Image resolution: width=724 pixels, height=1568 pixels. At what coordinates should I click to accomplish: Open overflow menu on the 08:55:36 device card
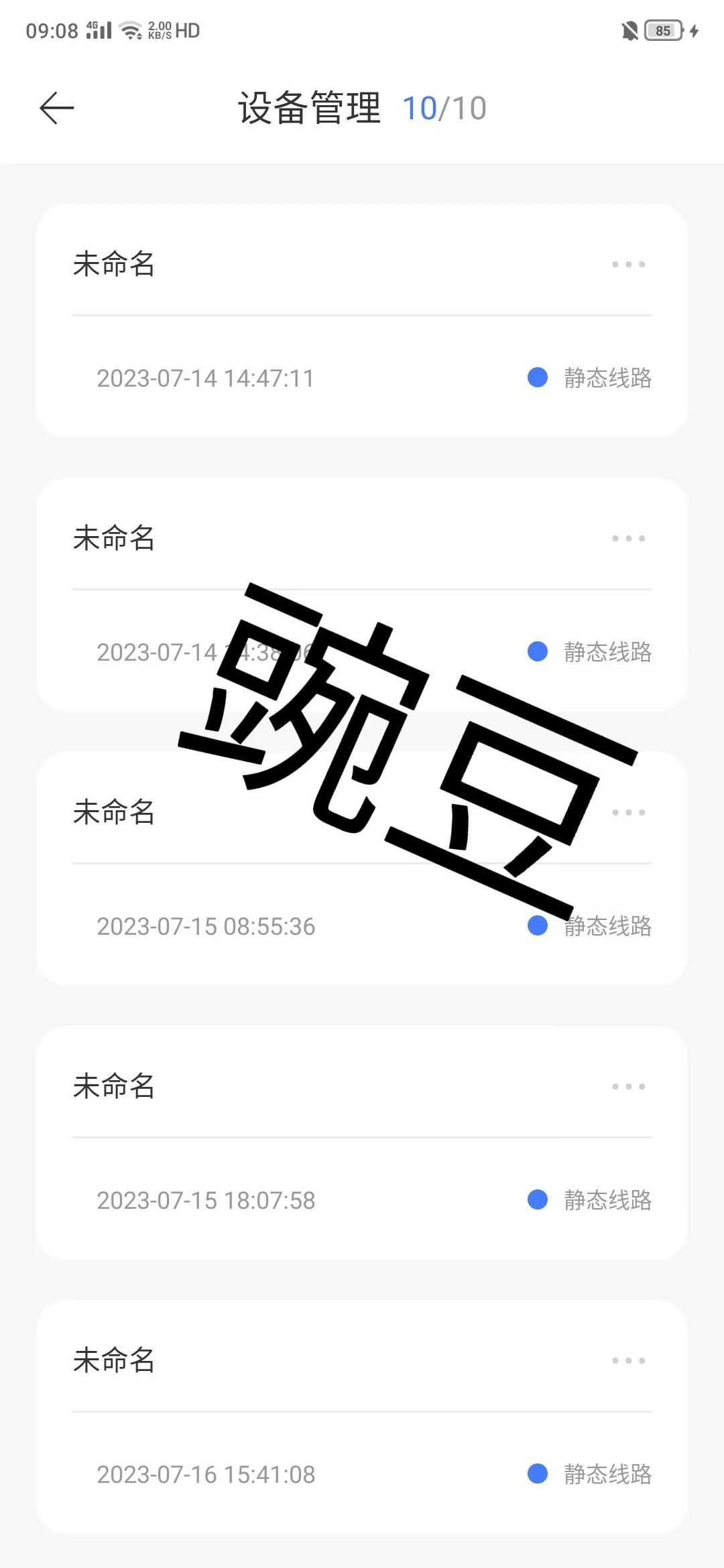[x=627, y=812]
